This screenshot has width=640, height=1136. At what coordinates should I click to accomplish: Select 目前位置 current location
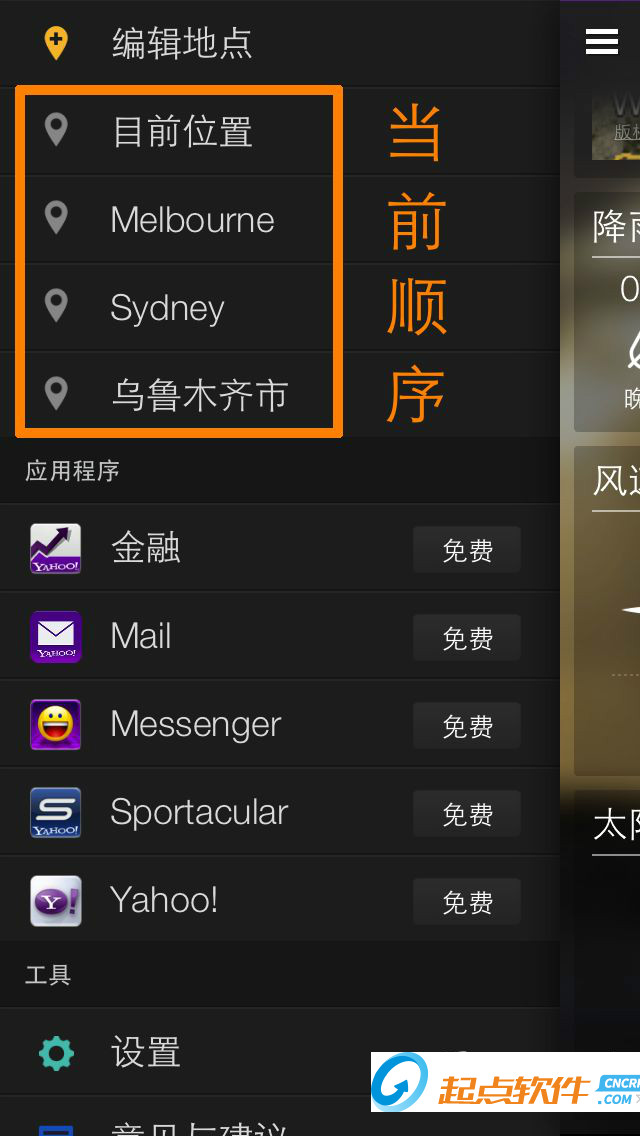[x=182, y=132]
